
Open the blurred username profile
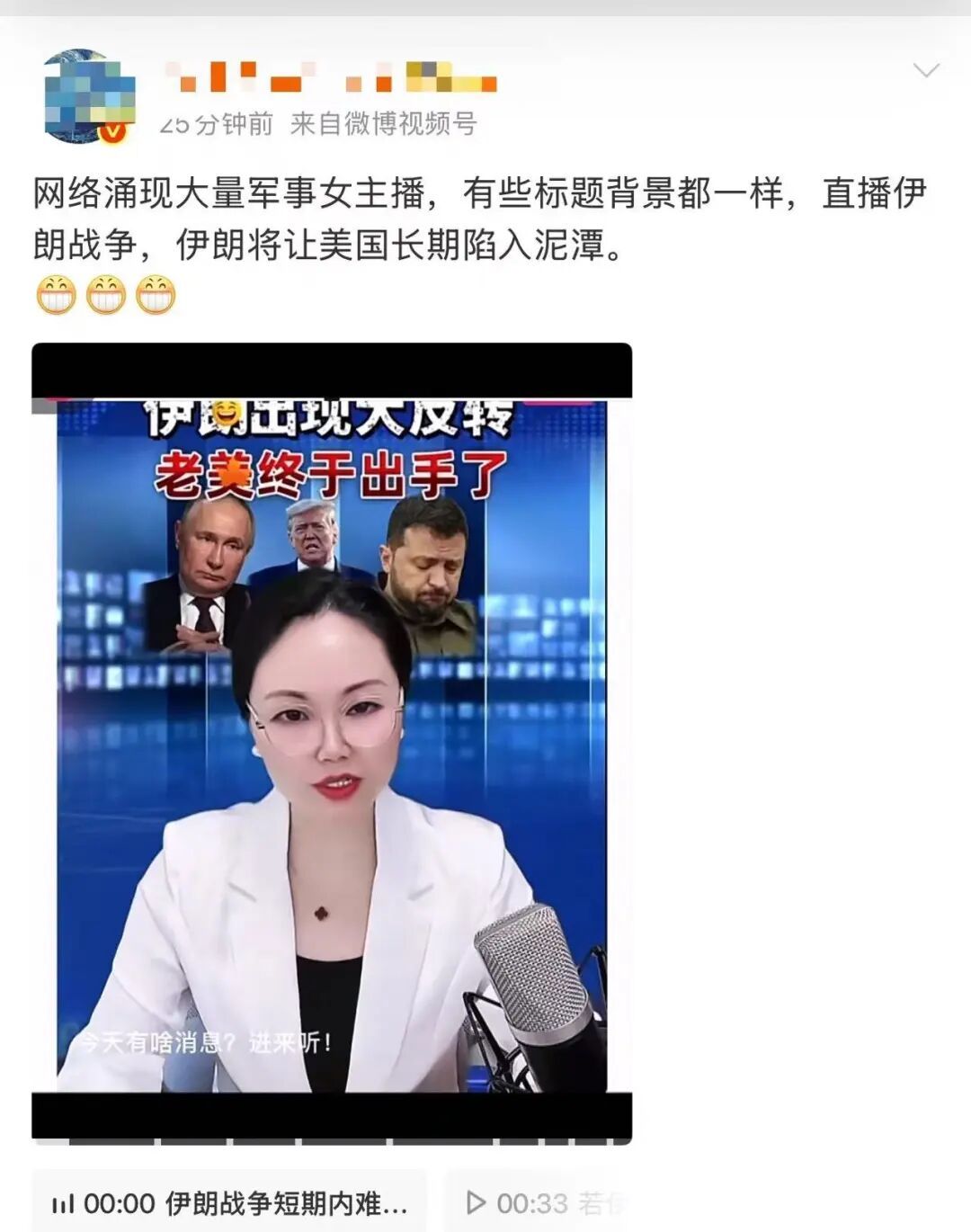point(331,77)
